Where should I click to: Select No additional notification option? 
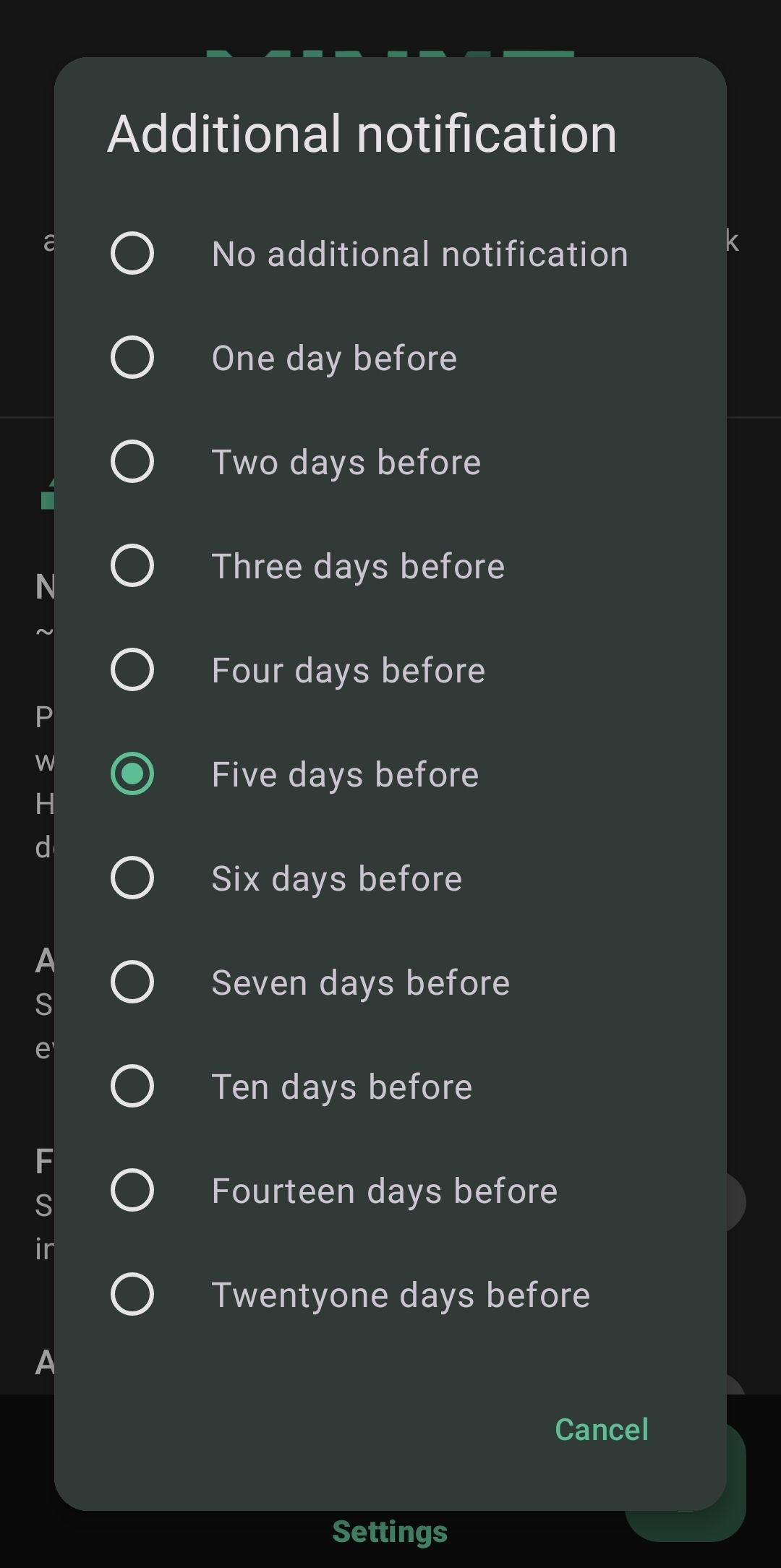390,254
